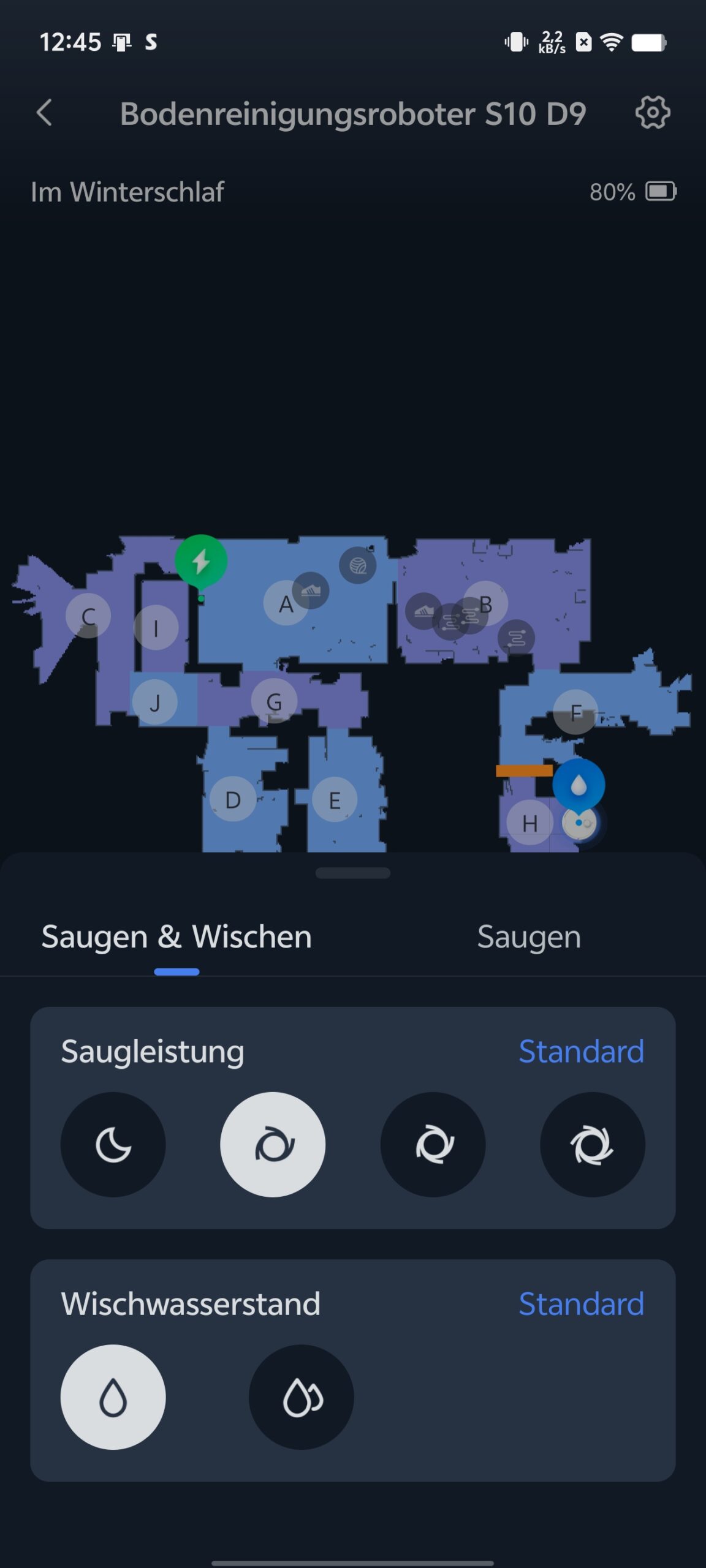The width and height of the screenshot is (706, 1568).
Task: Select room A on the map
Action: (x=286, y=603)
